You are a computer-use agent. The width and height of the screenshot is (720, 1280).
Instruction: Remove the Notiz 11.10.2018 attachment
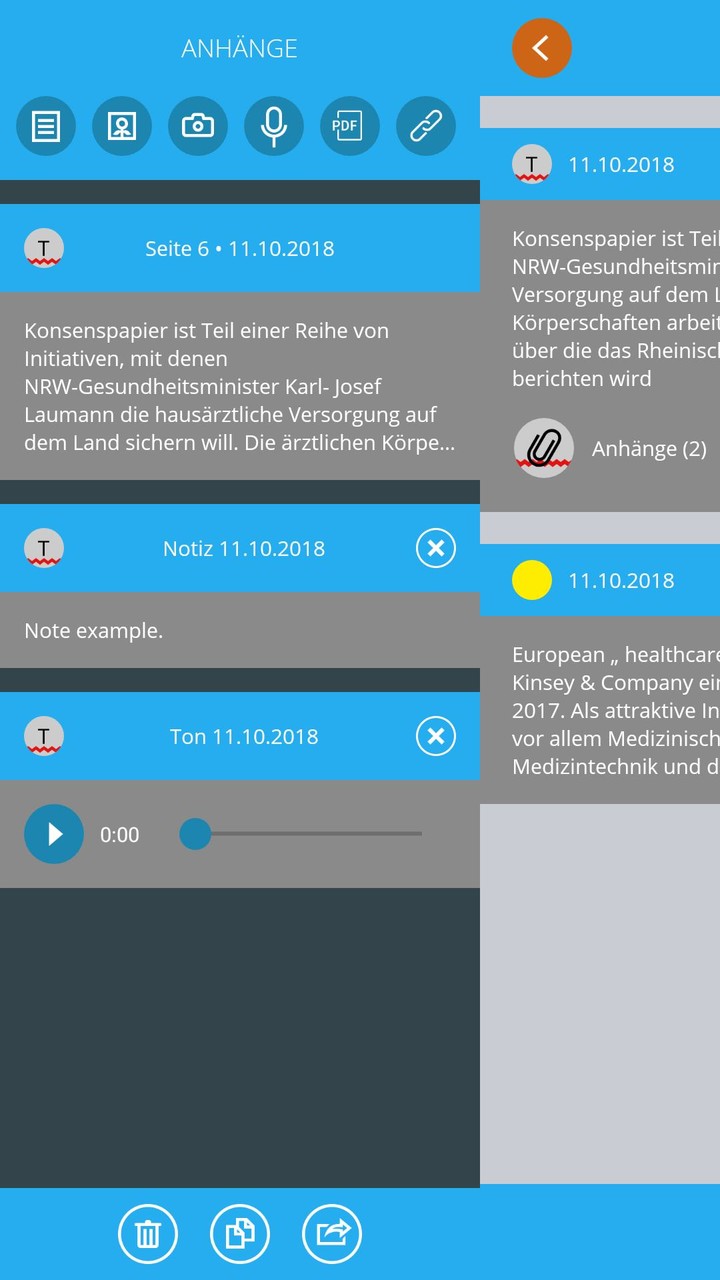tap(435, 548)
